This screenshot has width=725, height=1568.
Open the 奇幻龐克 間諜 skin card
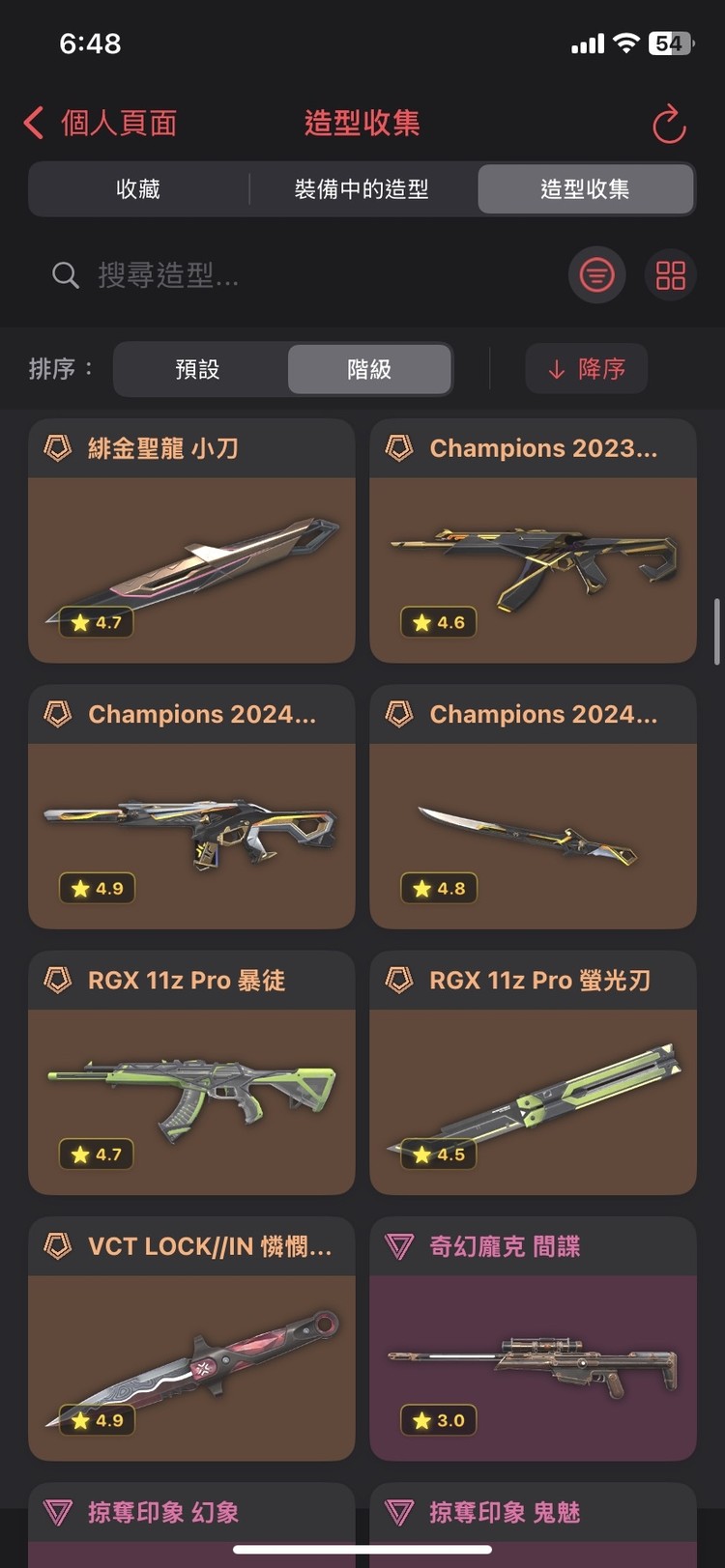[x=533, y=1338]
